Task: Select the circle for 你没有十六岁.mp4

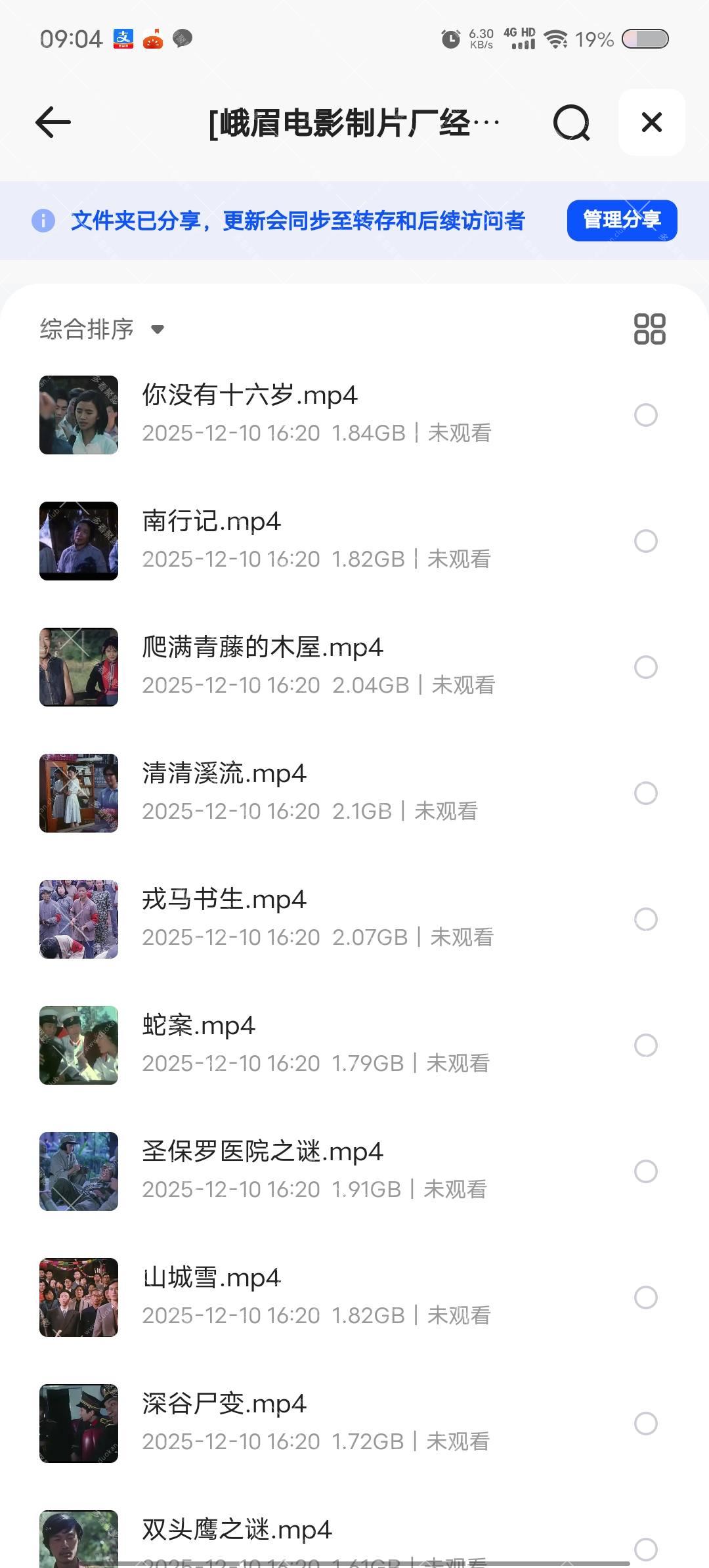Action: pos(645,415)
